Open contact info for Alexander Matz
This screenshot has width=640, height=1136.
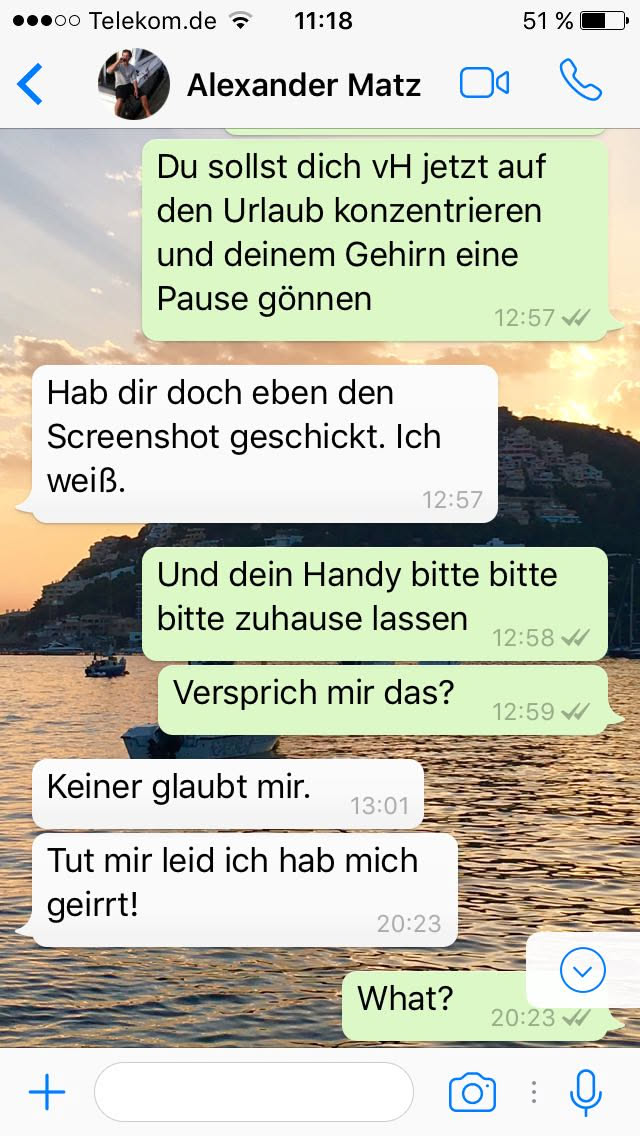[x=303, y=85]
